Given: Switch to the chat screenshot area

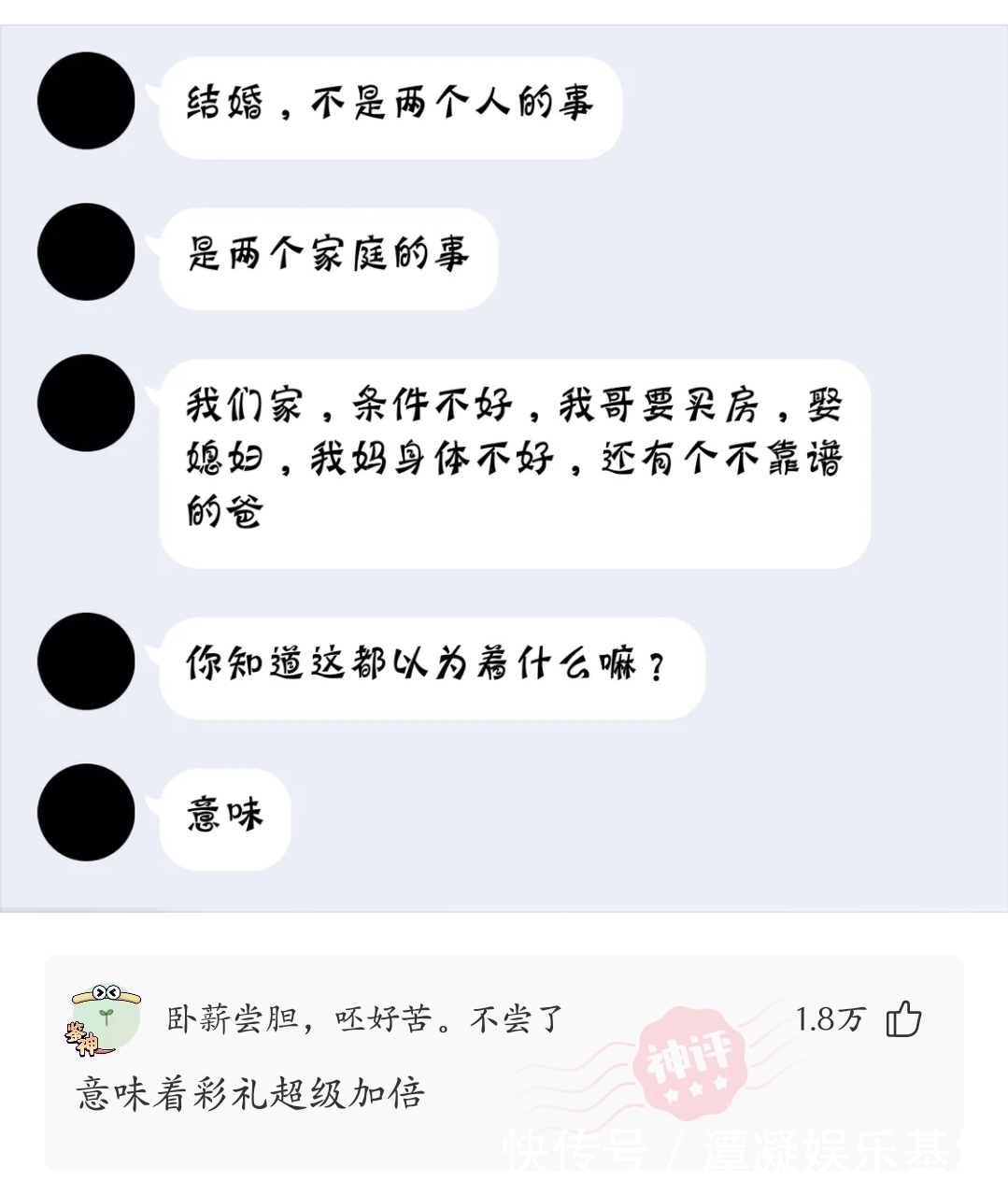Looking at the screenshot, I should click(504, 467).
